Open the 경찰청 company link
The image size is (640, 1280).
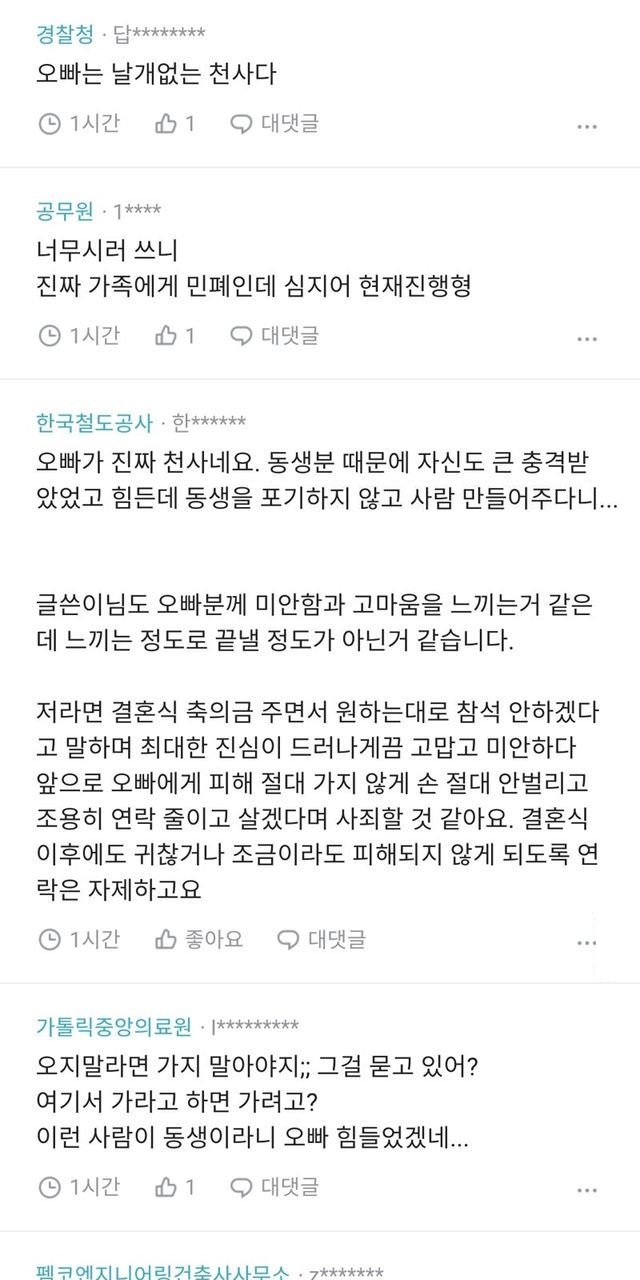(x=65, y=35)
